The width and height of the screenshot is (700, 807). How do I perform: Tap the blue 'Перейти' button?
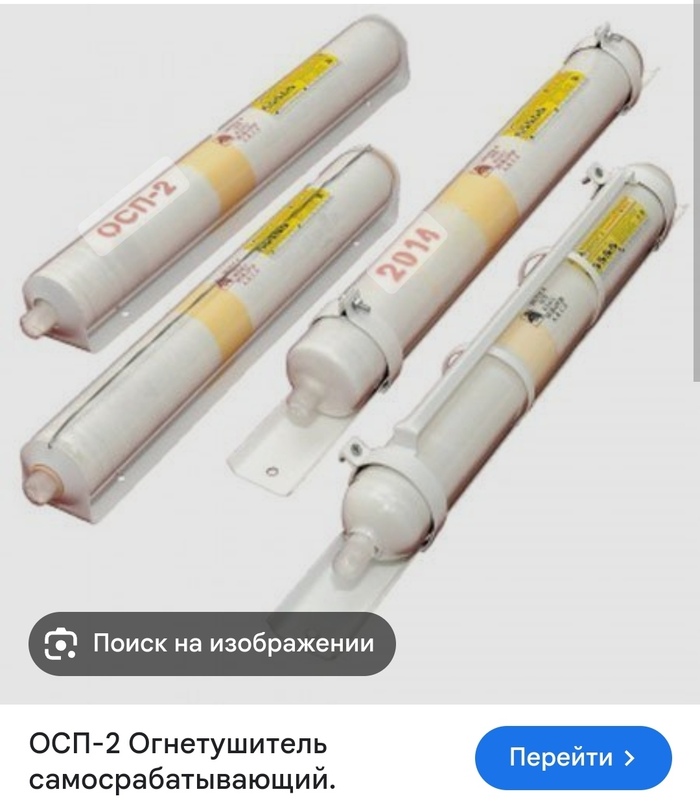572,757
